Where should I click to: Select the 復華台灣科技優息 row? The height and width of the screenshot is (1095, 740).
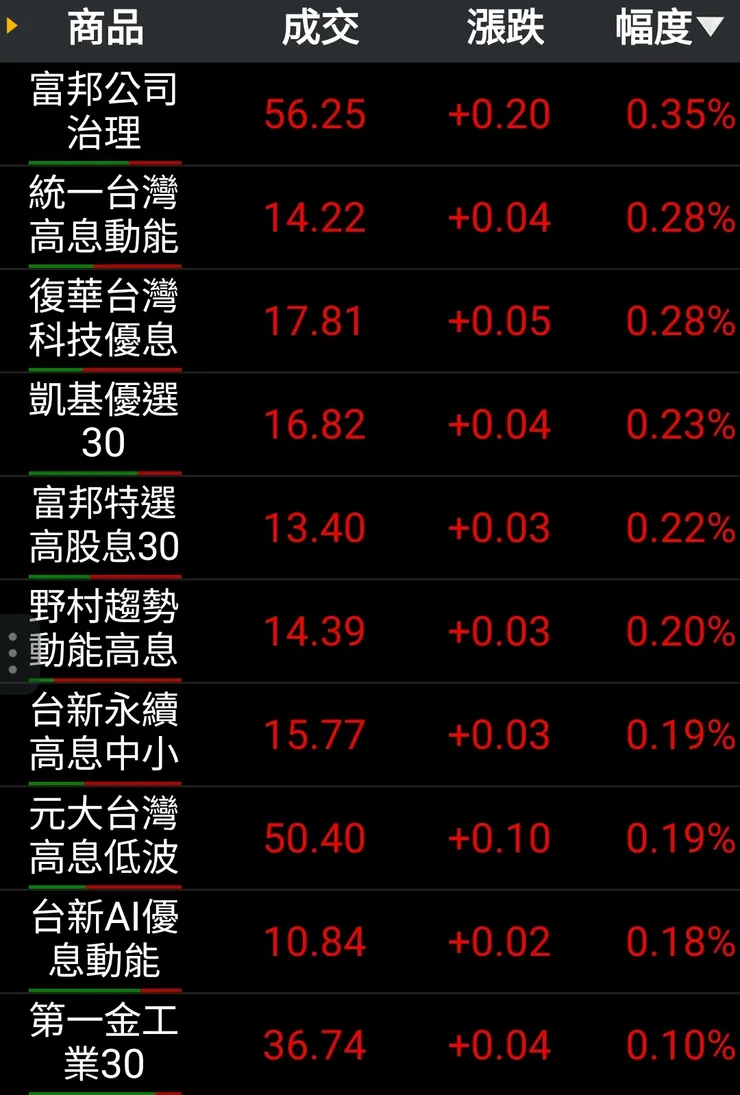104,320
